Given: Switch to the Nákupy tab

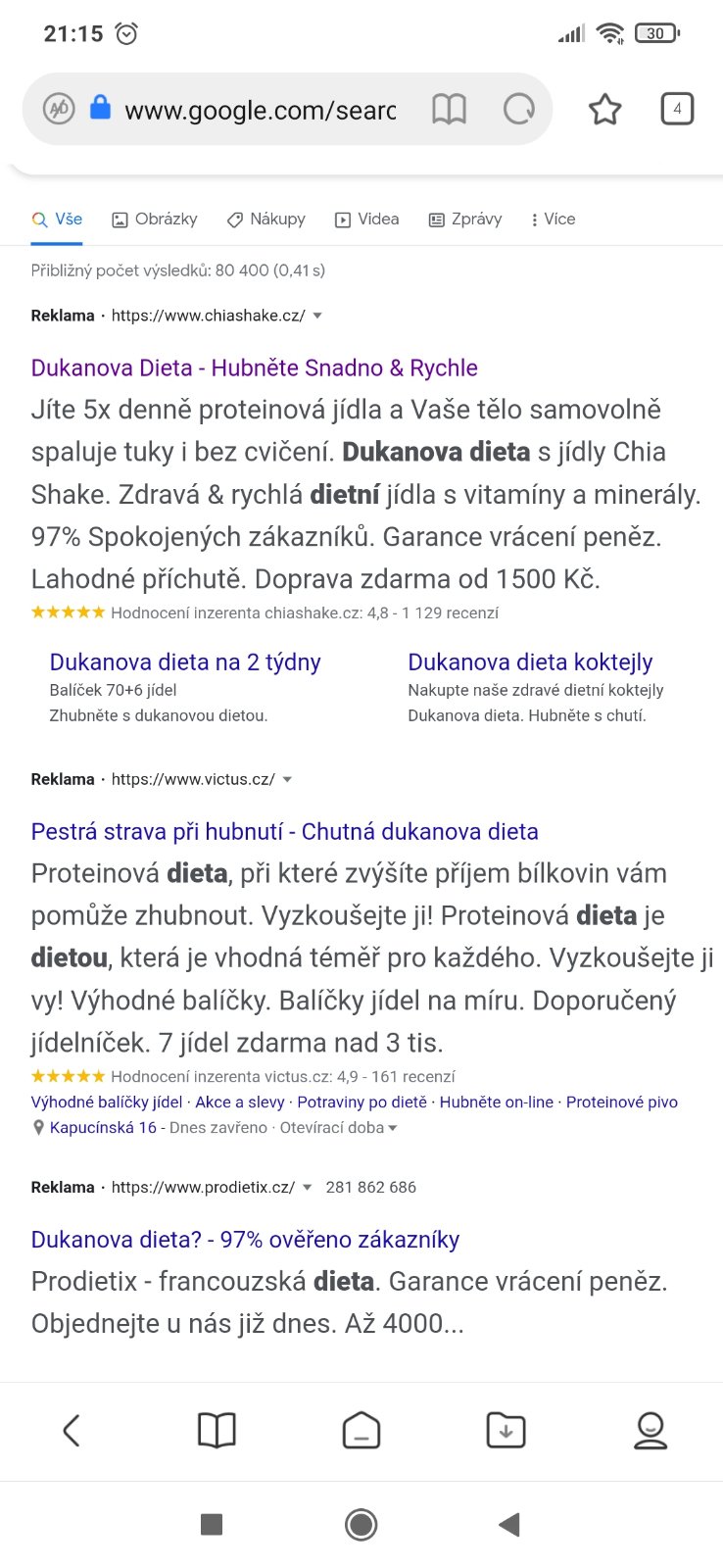Looking at the screenshot, I should 265,220.
